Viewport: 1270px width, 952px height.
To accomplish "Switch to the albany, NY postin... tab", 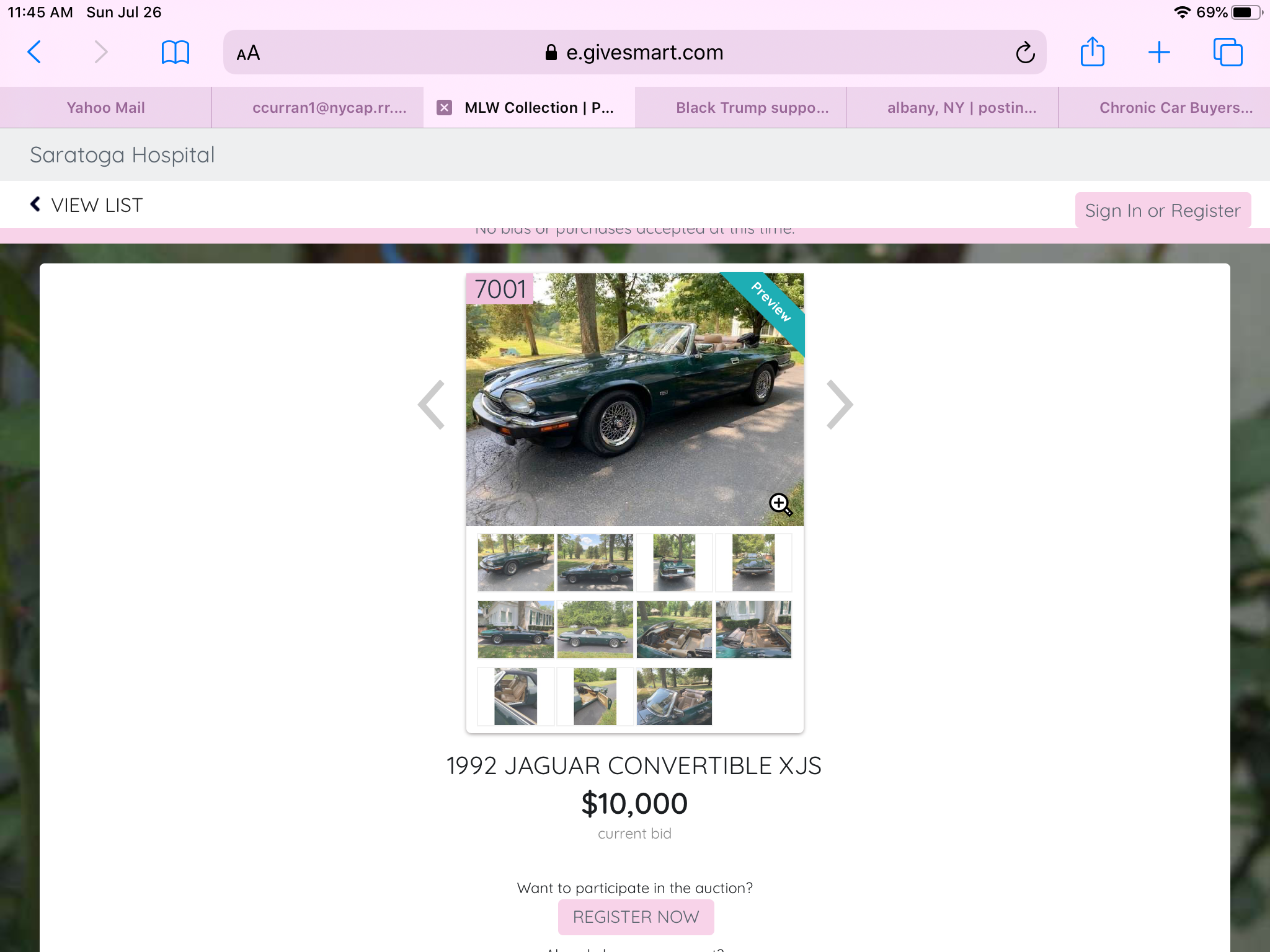I will [961, 108].
